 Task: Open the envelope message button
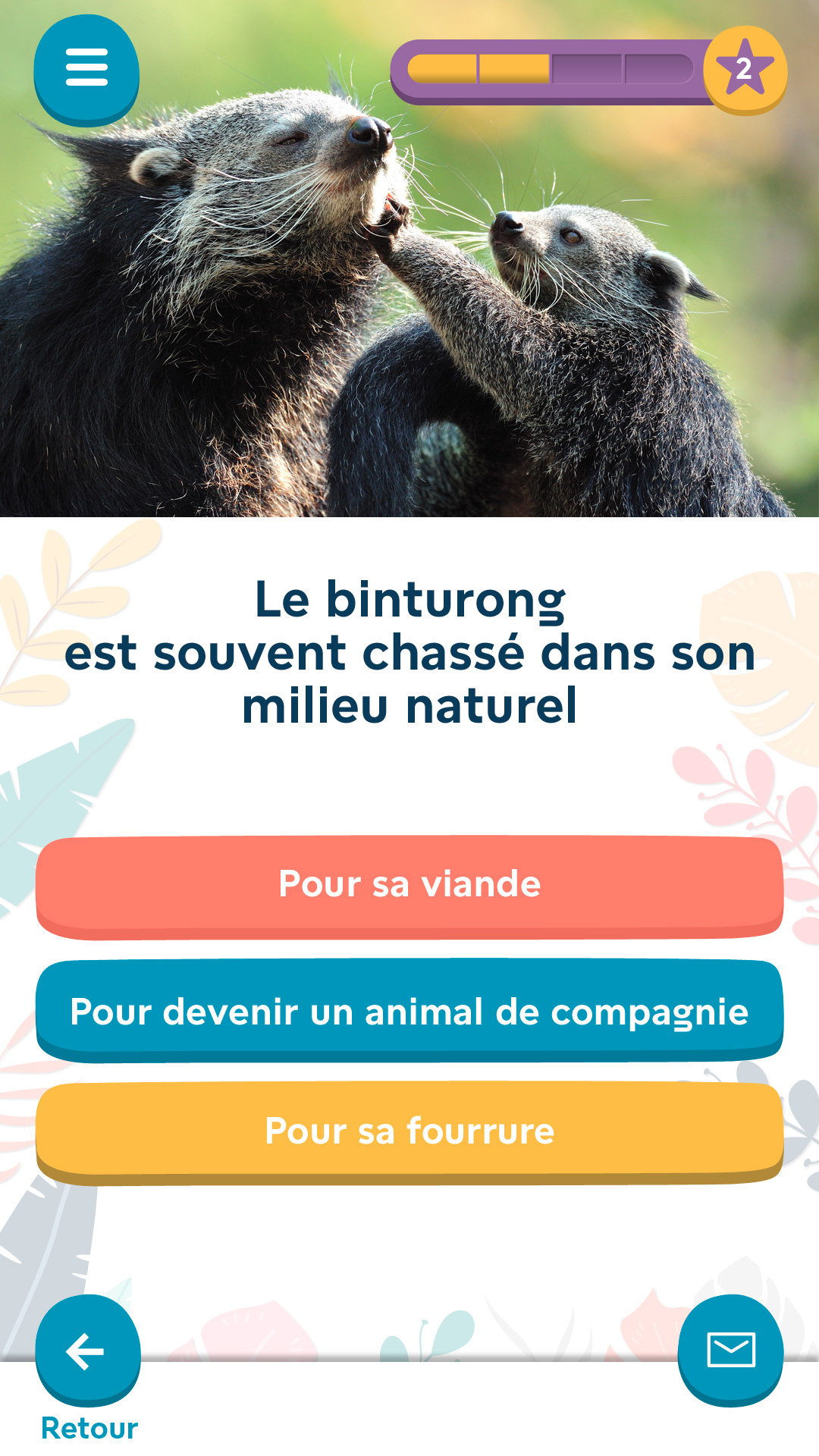coord(730,1351)
